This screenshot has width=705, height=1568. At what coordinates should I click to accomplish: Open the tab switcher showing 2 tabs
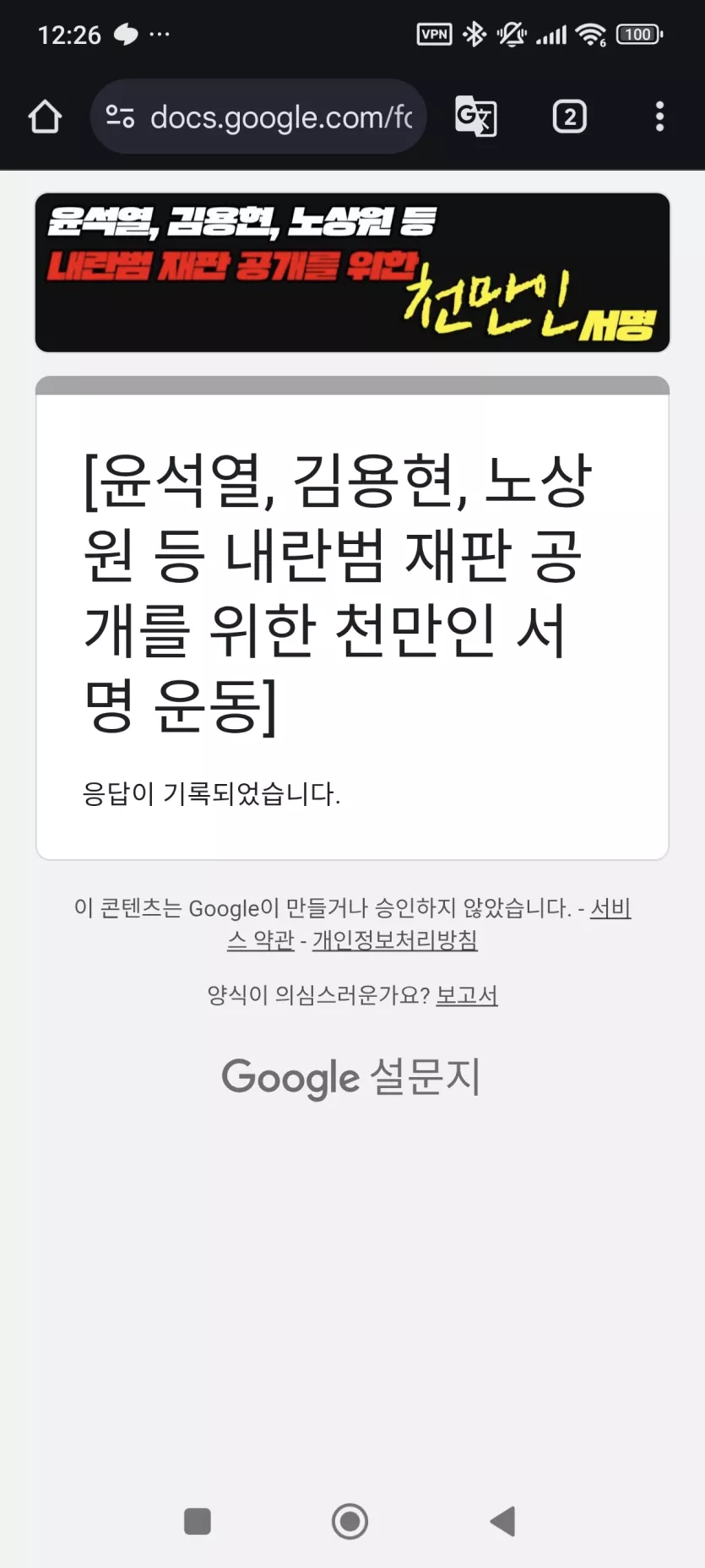click(x=570, y=117)
